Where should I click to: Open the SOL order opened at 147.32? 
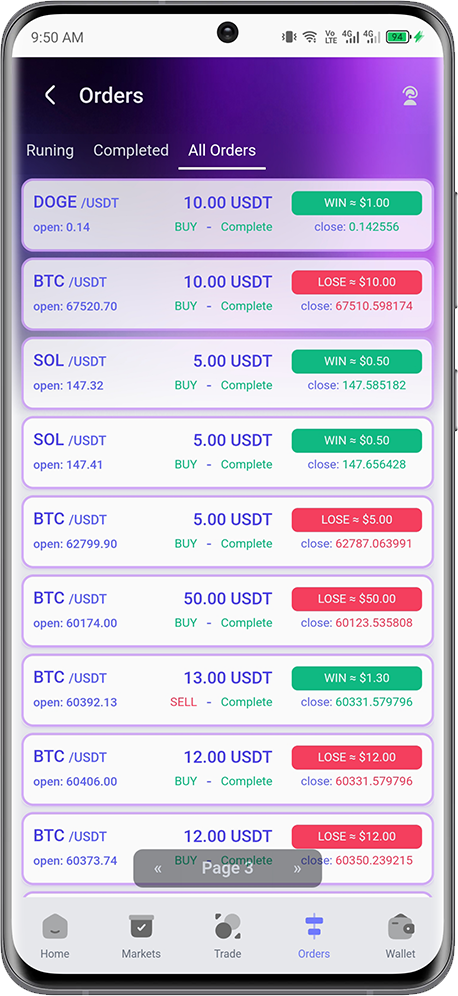(x=227, y=374)
